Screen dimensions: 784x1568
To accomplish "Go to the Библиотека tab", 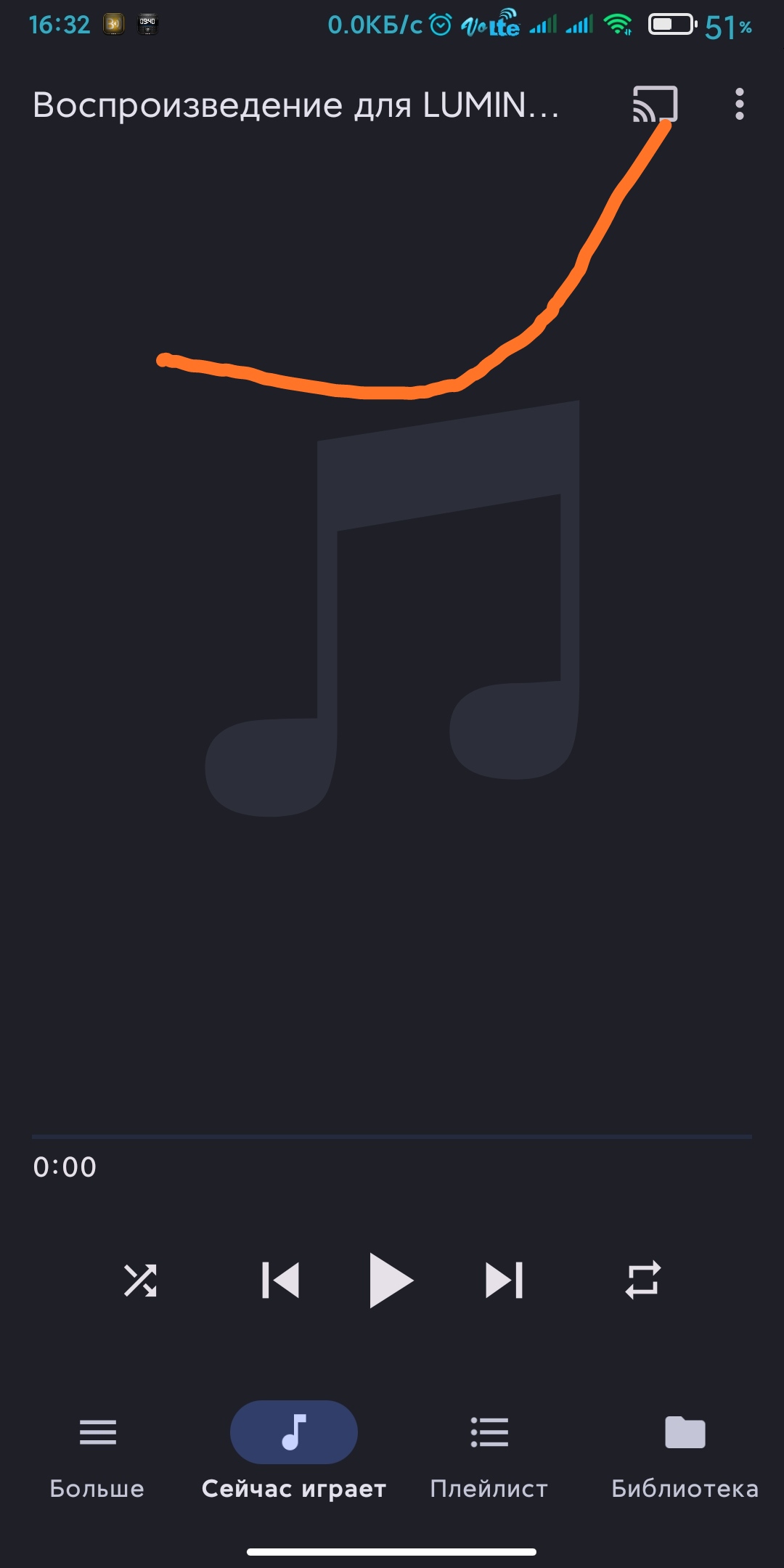I will [x=685, y=1452].
